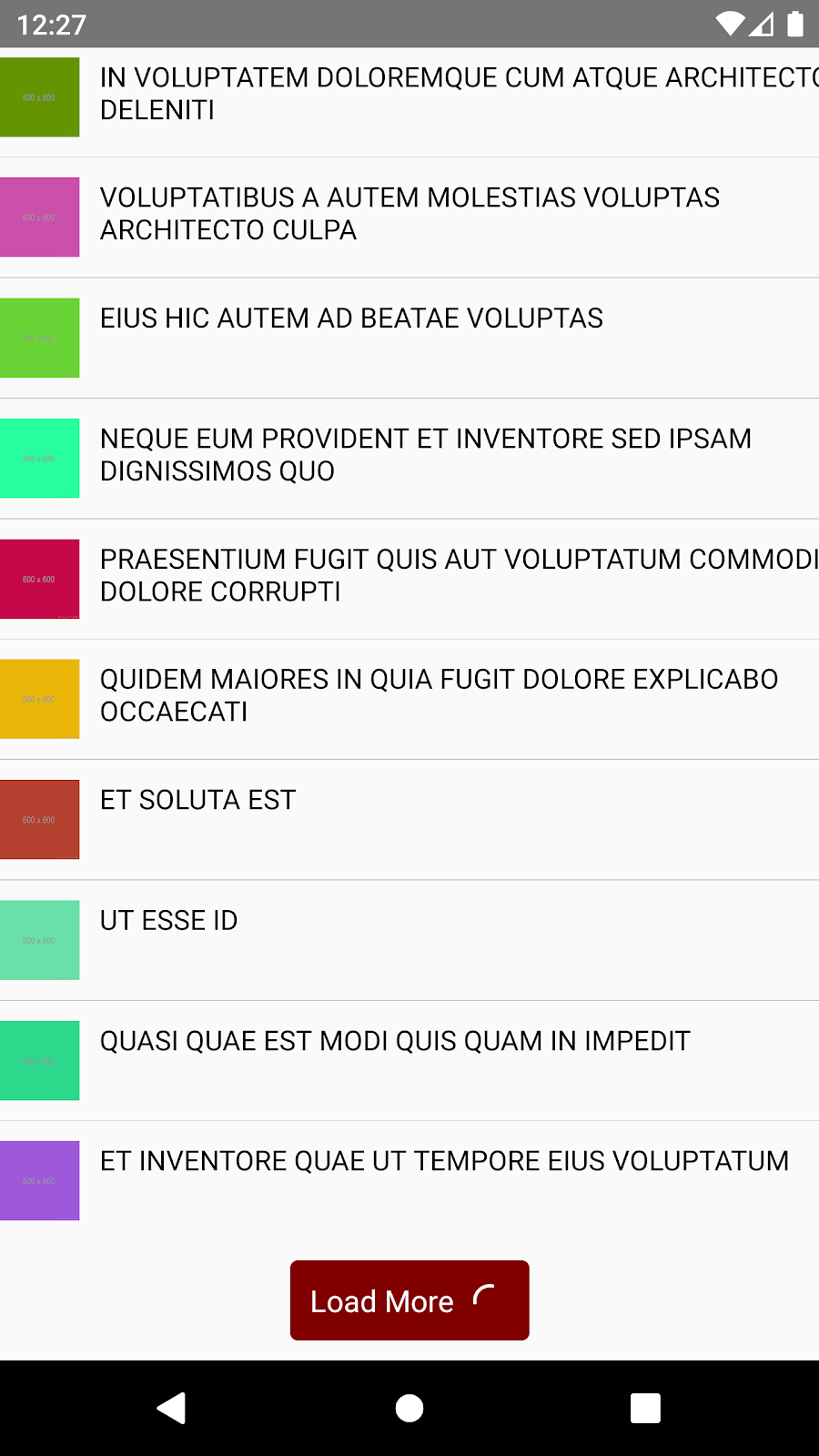Go to the home screen
The image size is (819, 1456).
tap(409, 1408)
